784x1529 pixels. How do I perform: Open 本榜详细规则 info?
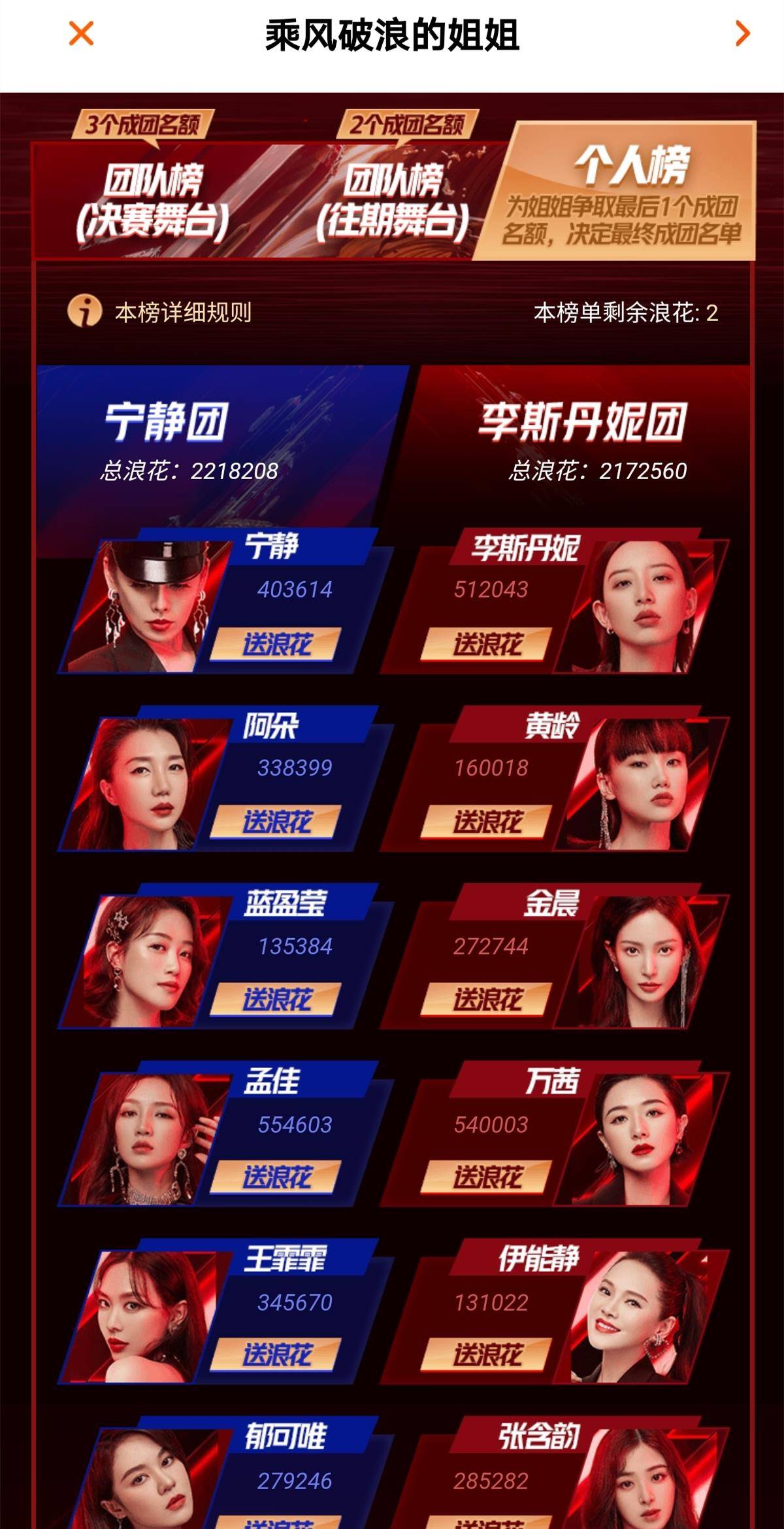tap(160, 312)
